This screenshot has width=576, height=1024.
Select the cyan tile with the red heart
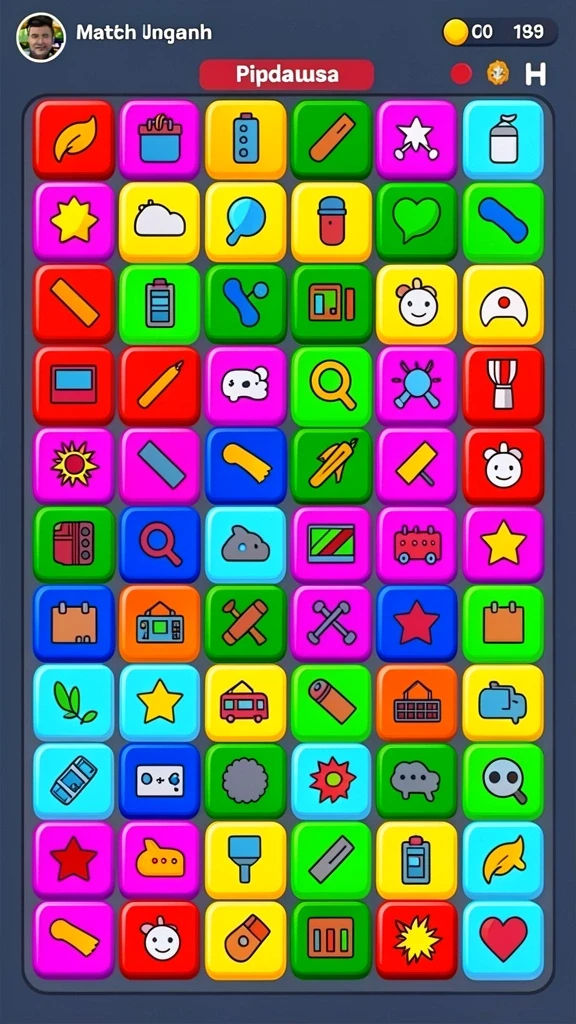503,940
